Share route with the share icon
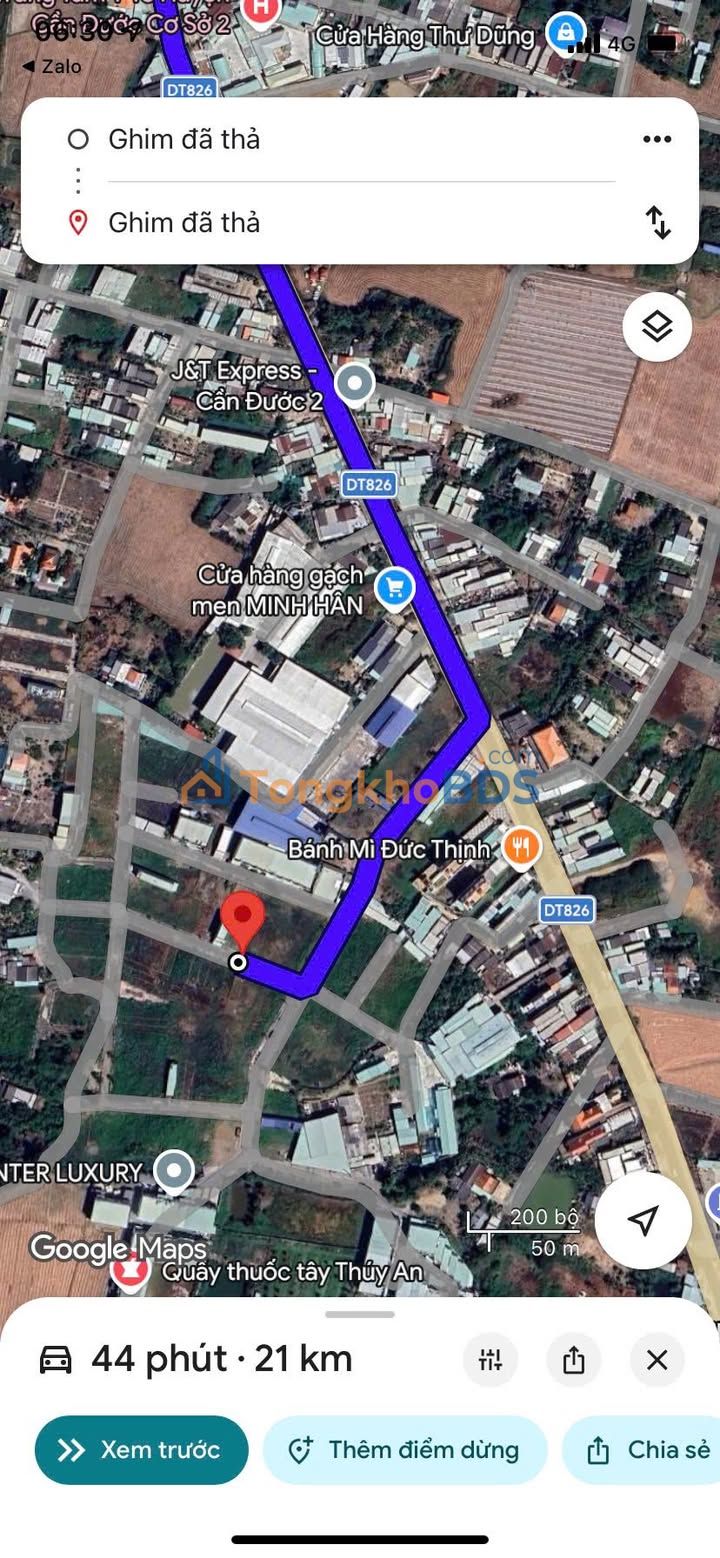 point(573,1359)
